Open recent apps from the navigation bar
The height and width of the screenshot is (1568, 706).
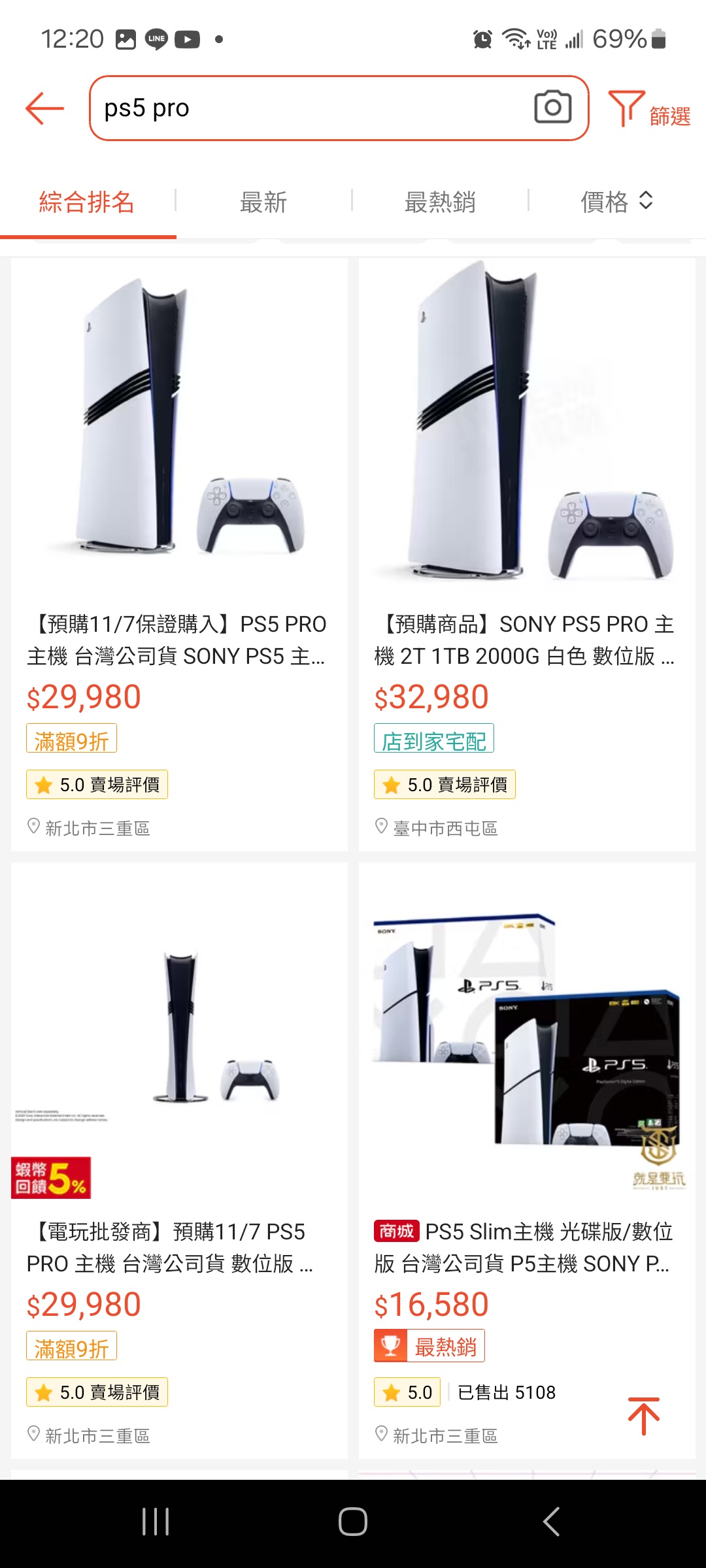156,1522
